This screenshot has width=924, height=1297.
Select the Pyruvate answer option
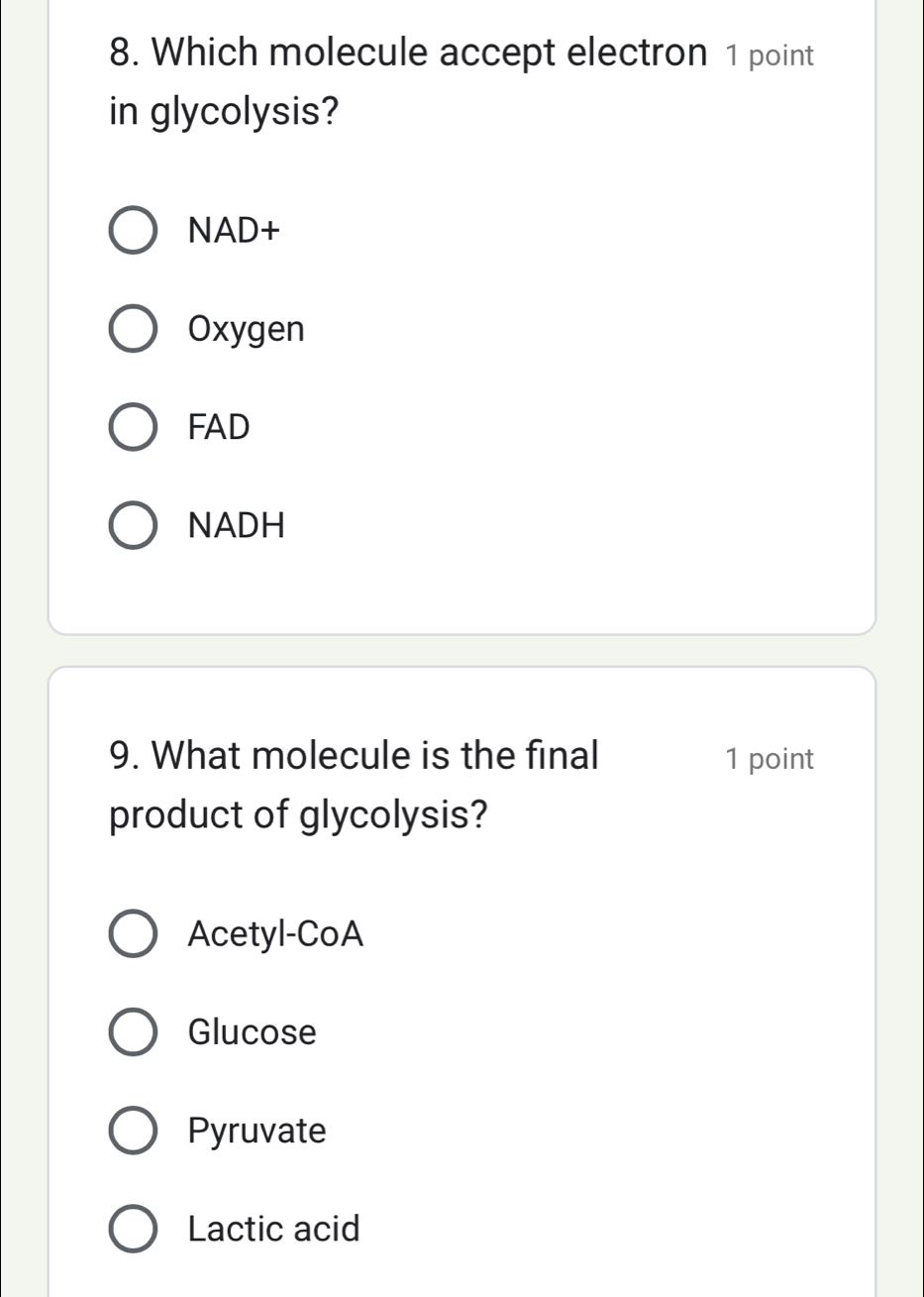click(x=132, y=1130)
